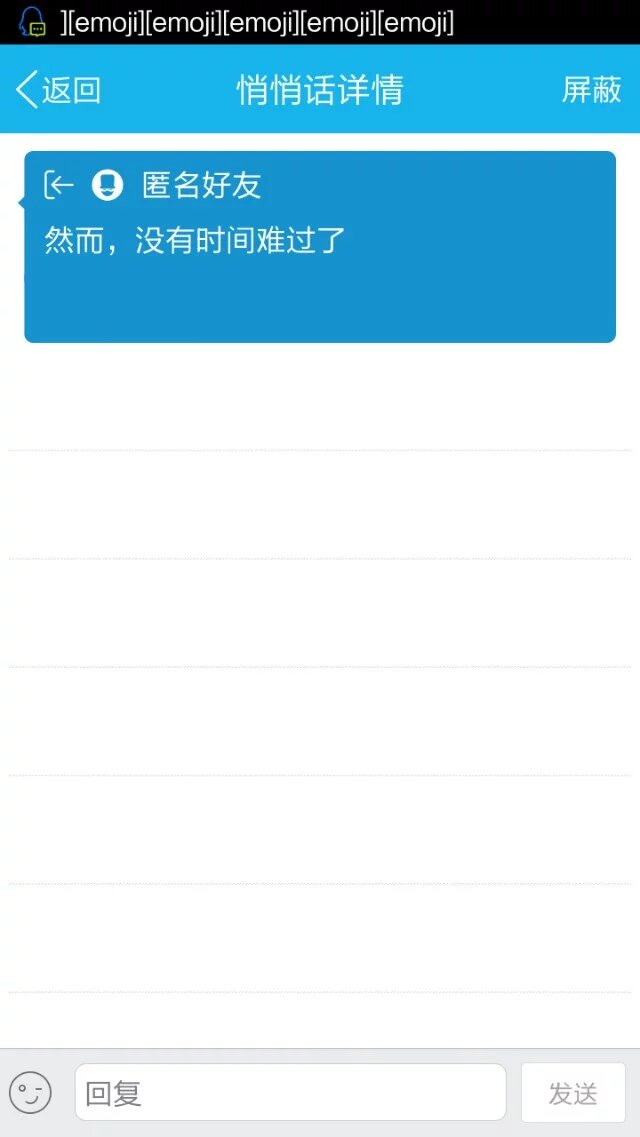Viewport: 640px width, 1137px height.
Task: Go back with 返回 button
Action: click(x=58, y=90)
